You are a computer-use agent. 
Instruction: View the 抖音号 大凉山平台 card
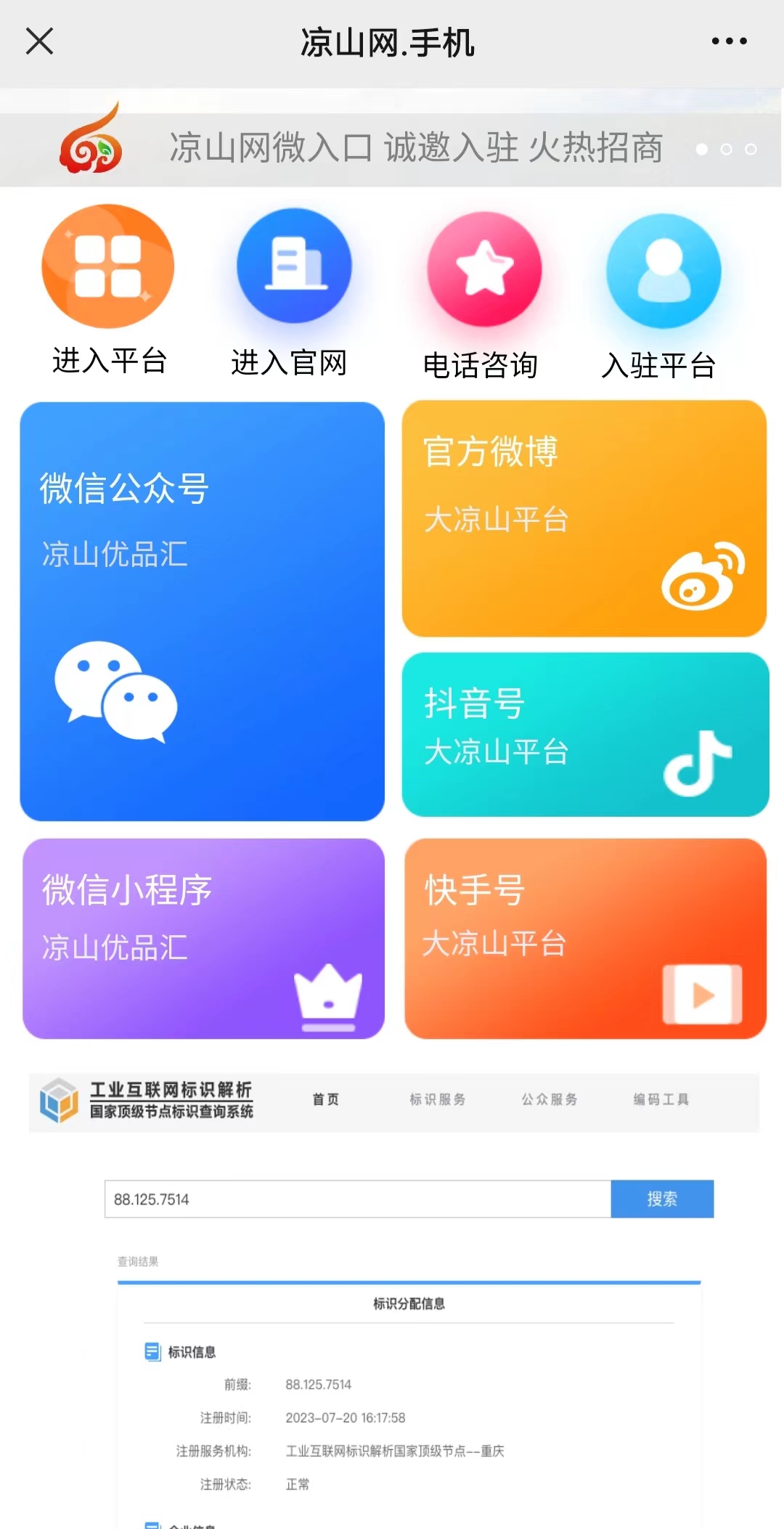(585, 734)
